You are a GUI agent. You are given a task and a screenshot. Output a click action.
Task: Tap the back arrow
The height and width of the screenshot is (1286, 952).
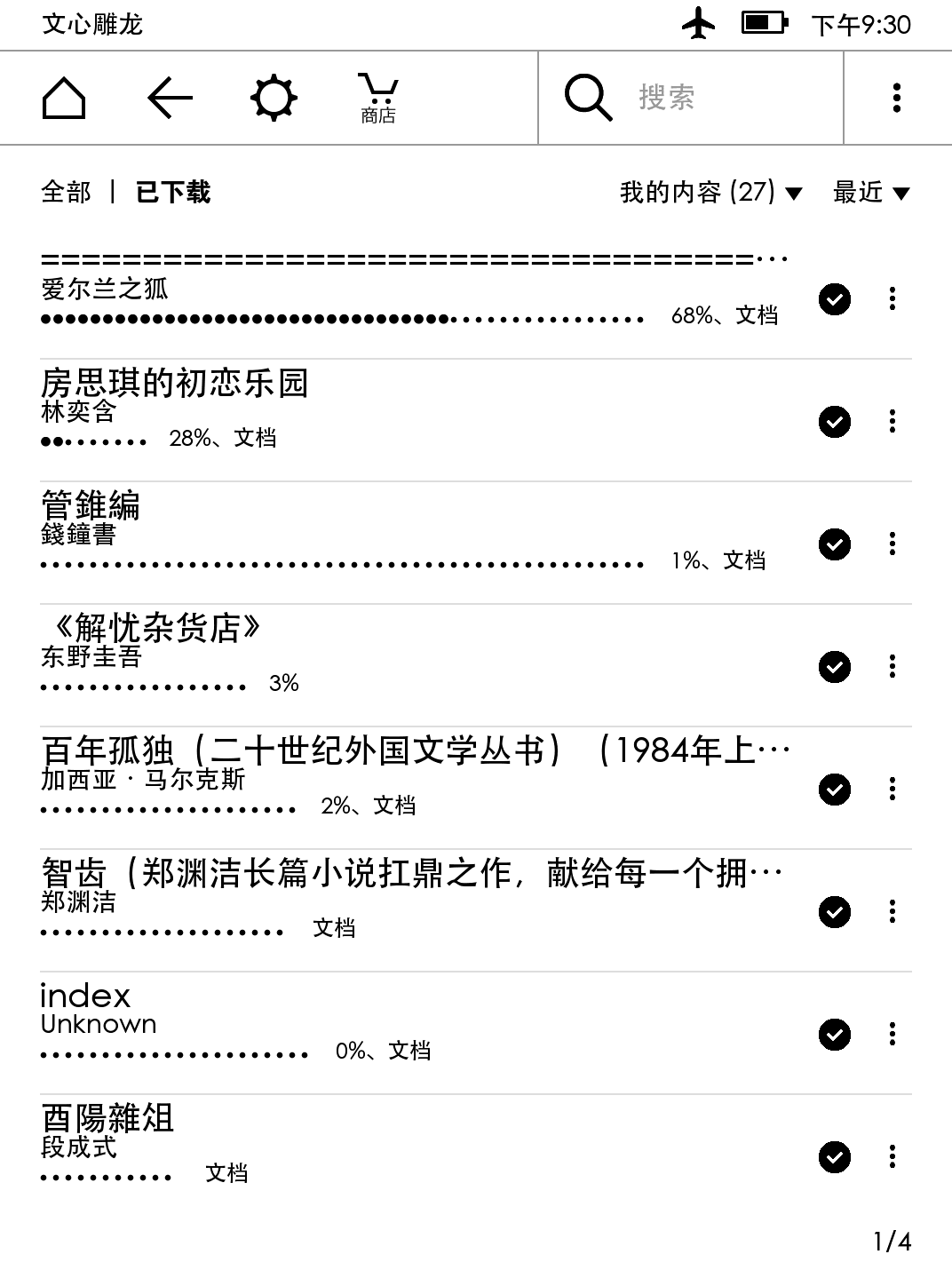pos(170,98)
